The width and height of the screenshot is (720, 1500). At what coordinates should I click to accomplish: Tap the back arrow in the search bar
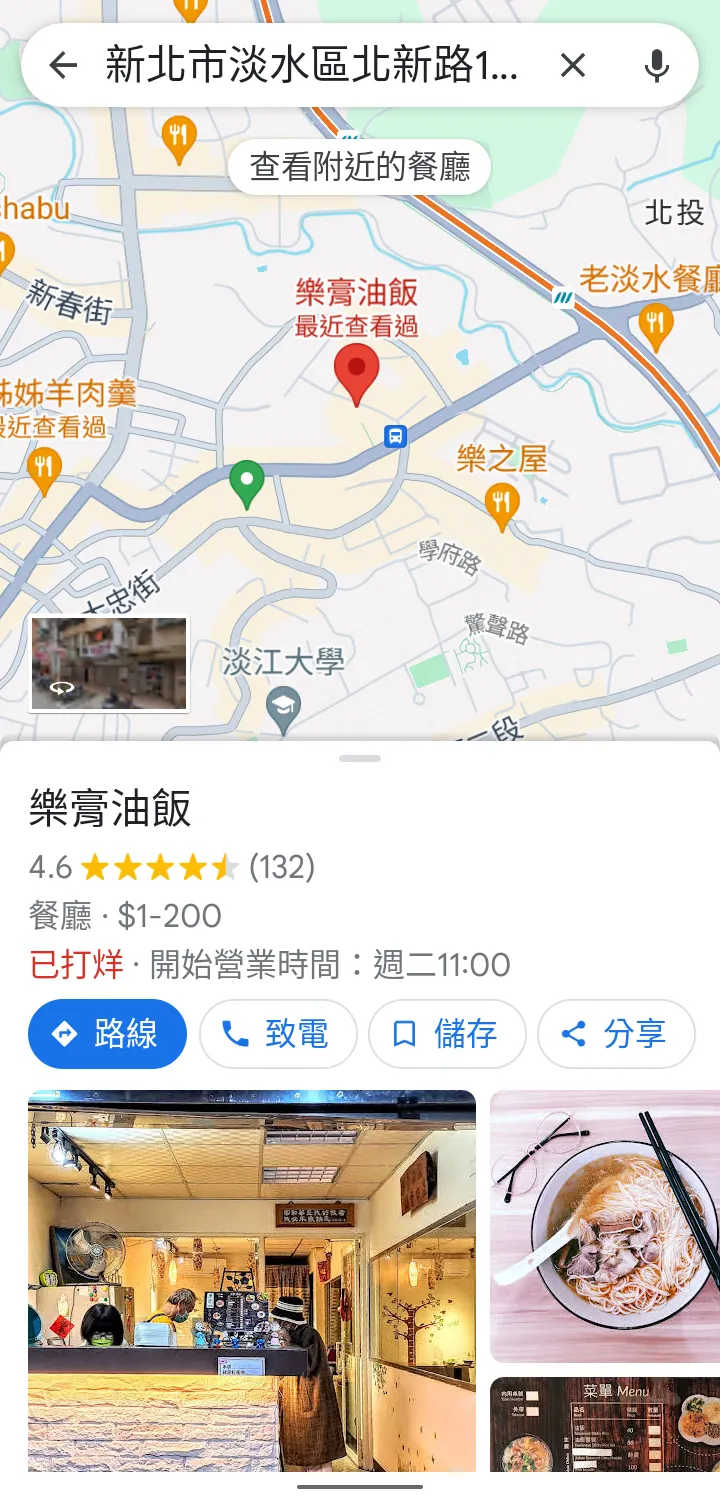pos(63,65)
